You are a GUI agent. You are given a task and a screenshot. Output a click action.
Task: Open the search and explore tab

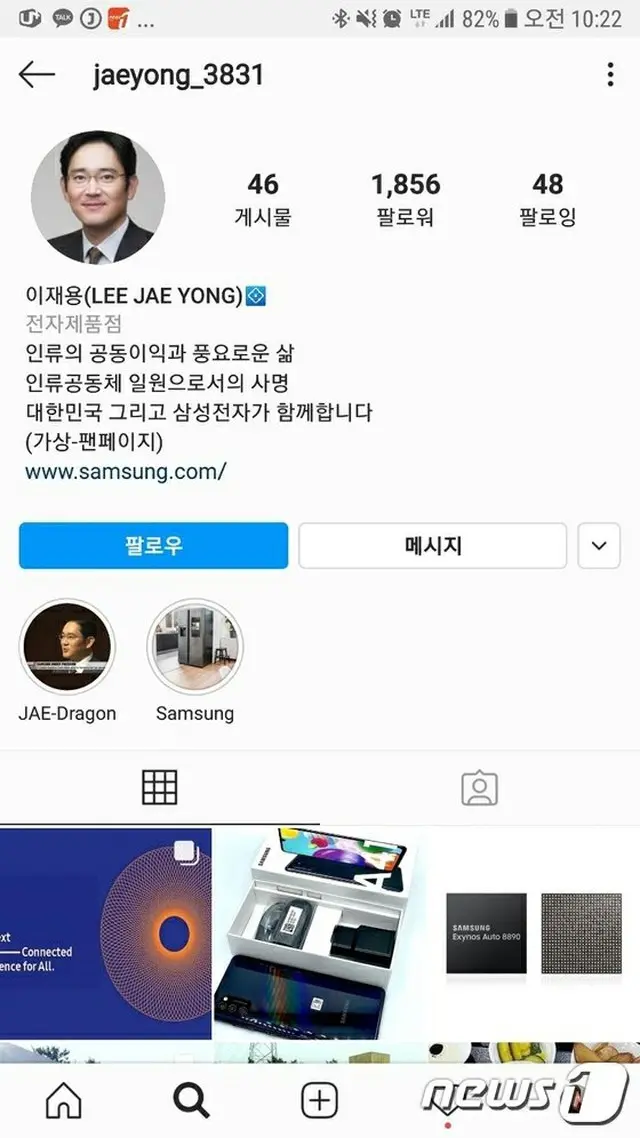[191, 1101]
